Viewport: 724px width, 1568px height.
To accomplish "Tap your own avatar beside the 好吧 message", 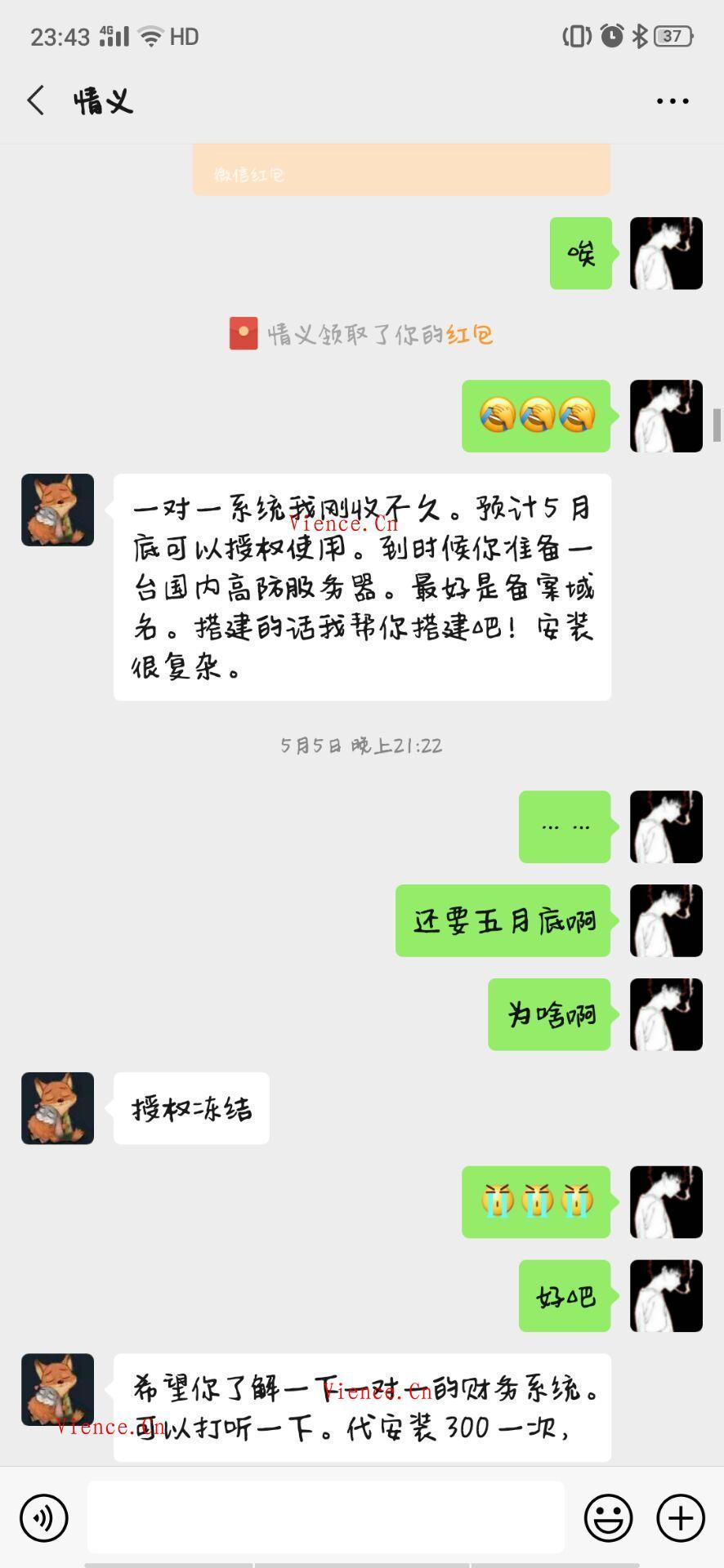I will [665, 1296].
